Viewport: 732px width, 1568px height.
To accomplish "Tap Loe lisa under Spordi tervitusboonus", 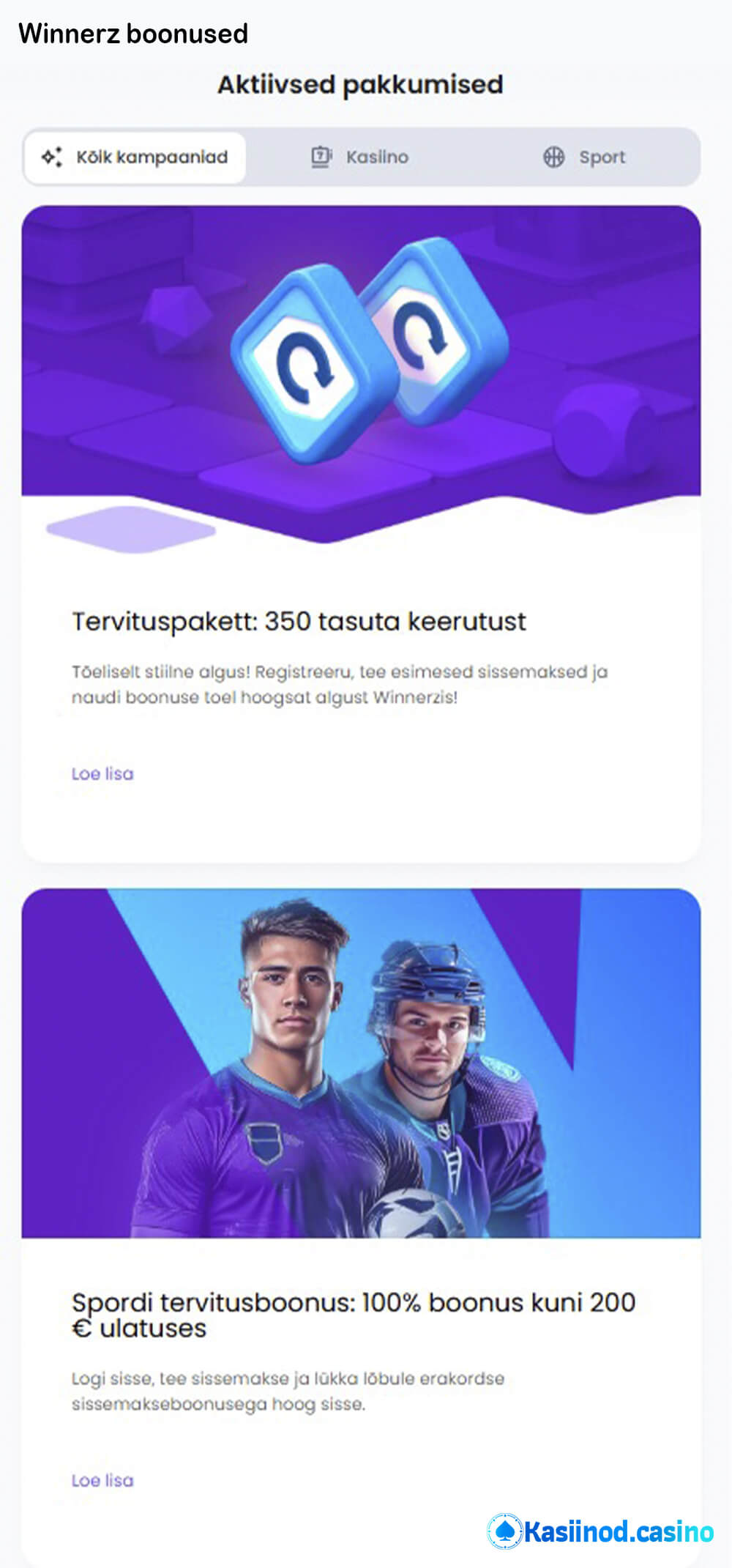I will pyautogui.click(x=102, y=1480).
